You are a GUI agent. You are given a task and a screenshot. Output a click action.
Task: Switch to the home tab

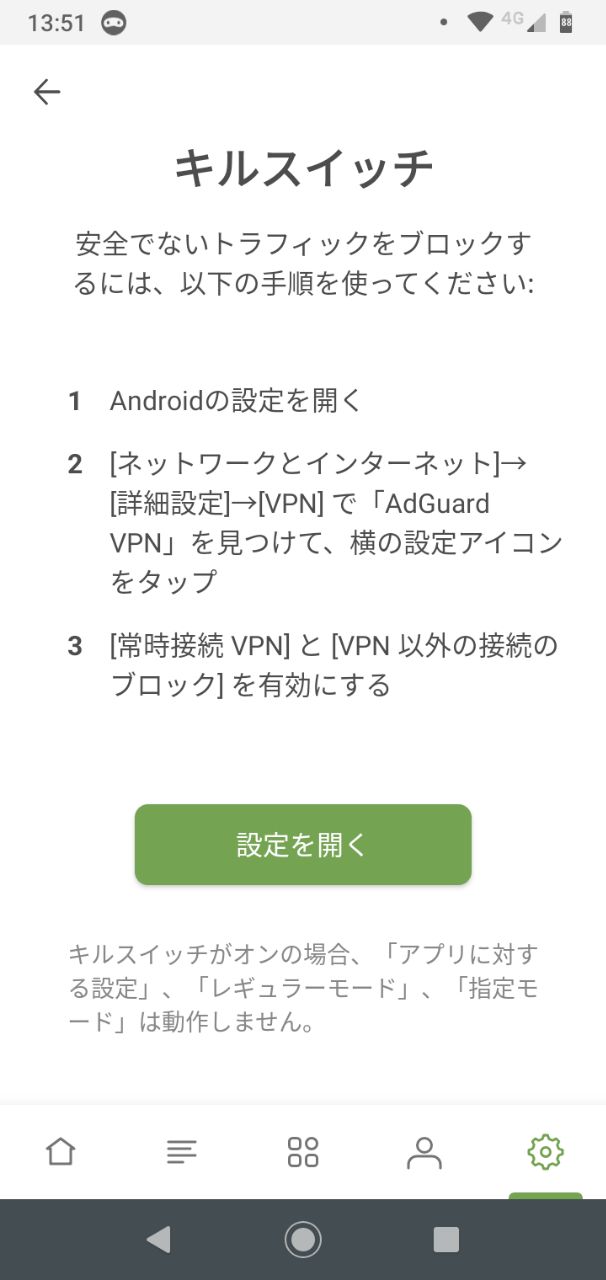61,1152
